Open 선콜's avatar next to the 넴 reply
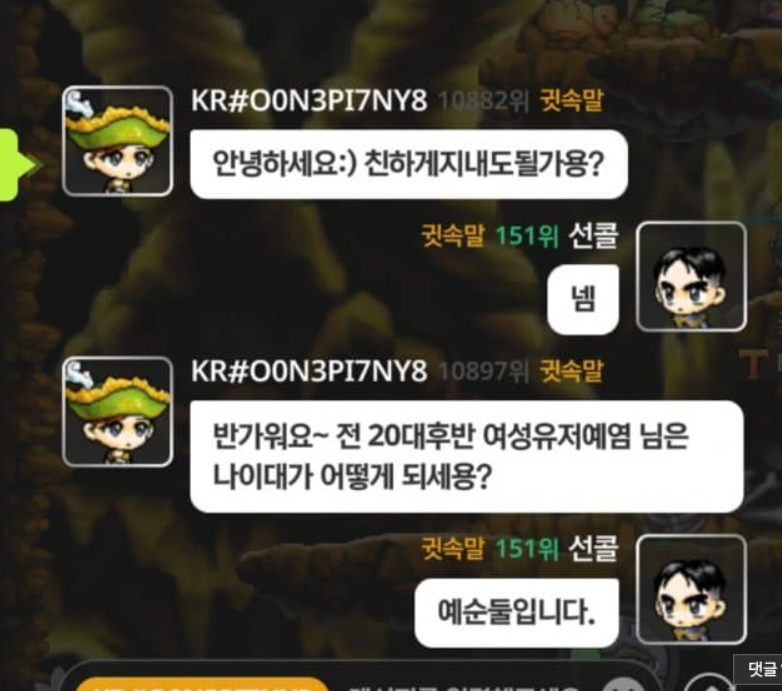Screen dimensions: 782x691 [691, 276]
